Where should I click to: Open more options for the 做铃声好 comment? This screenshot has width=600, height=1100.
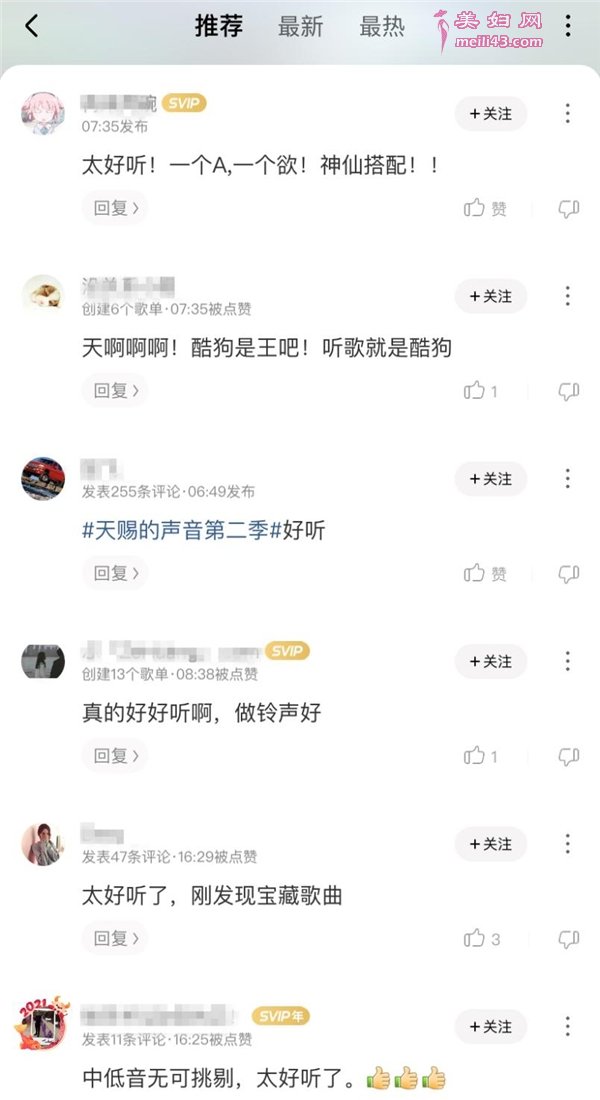point(568,661)
